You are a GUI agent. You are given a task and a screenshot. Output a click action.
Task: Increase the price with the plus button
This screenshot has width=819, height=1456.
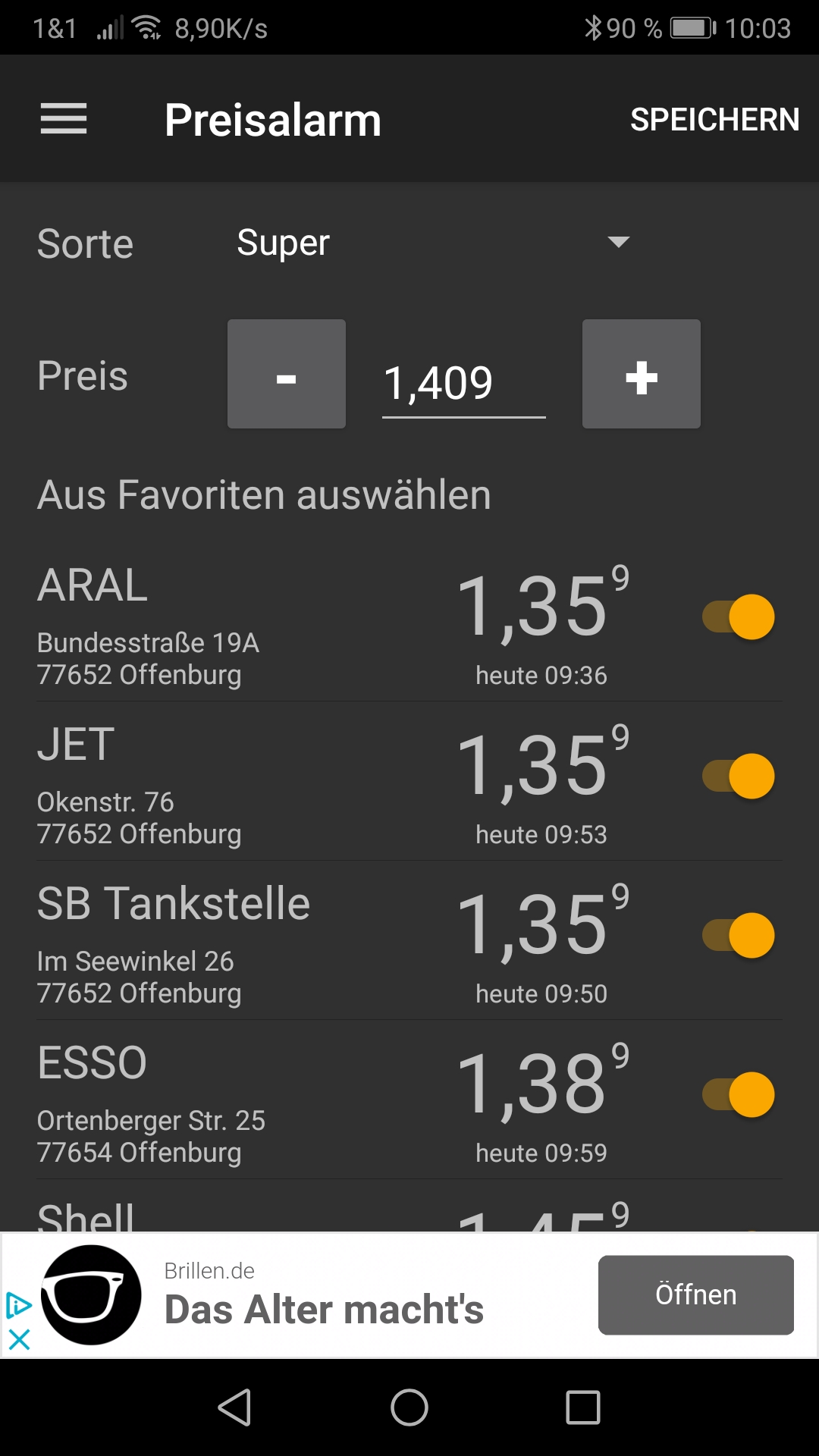tap(641, 375)
